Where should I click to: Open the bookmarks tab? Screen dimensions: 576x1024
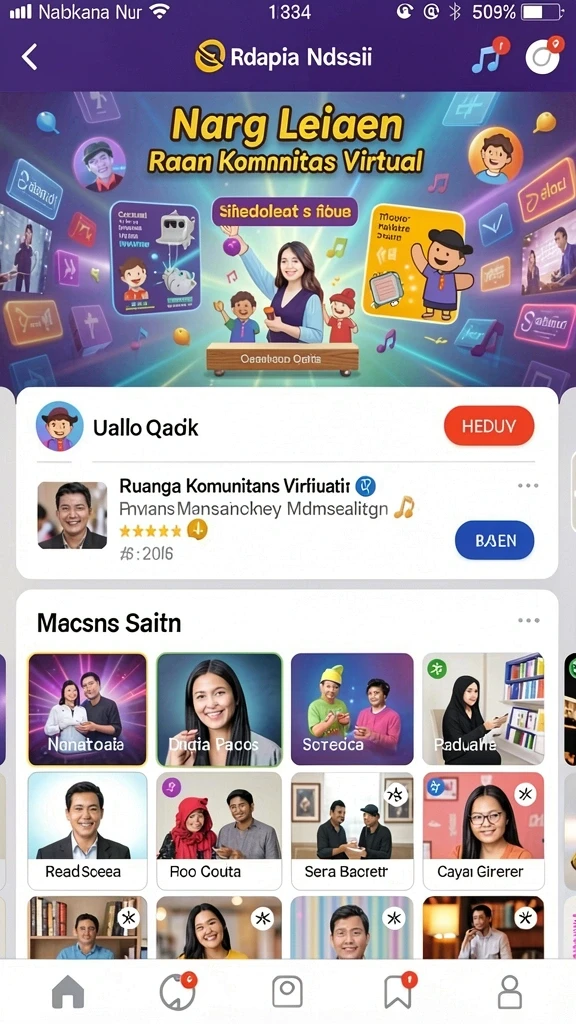pos(398,991)
